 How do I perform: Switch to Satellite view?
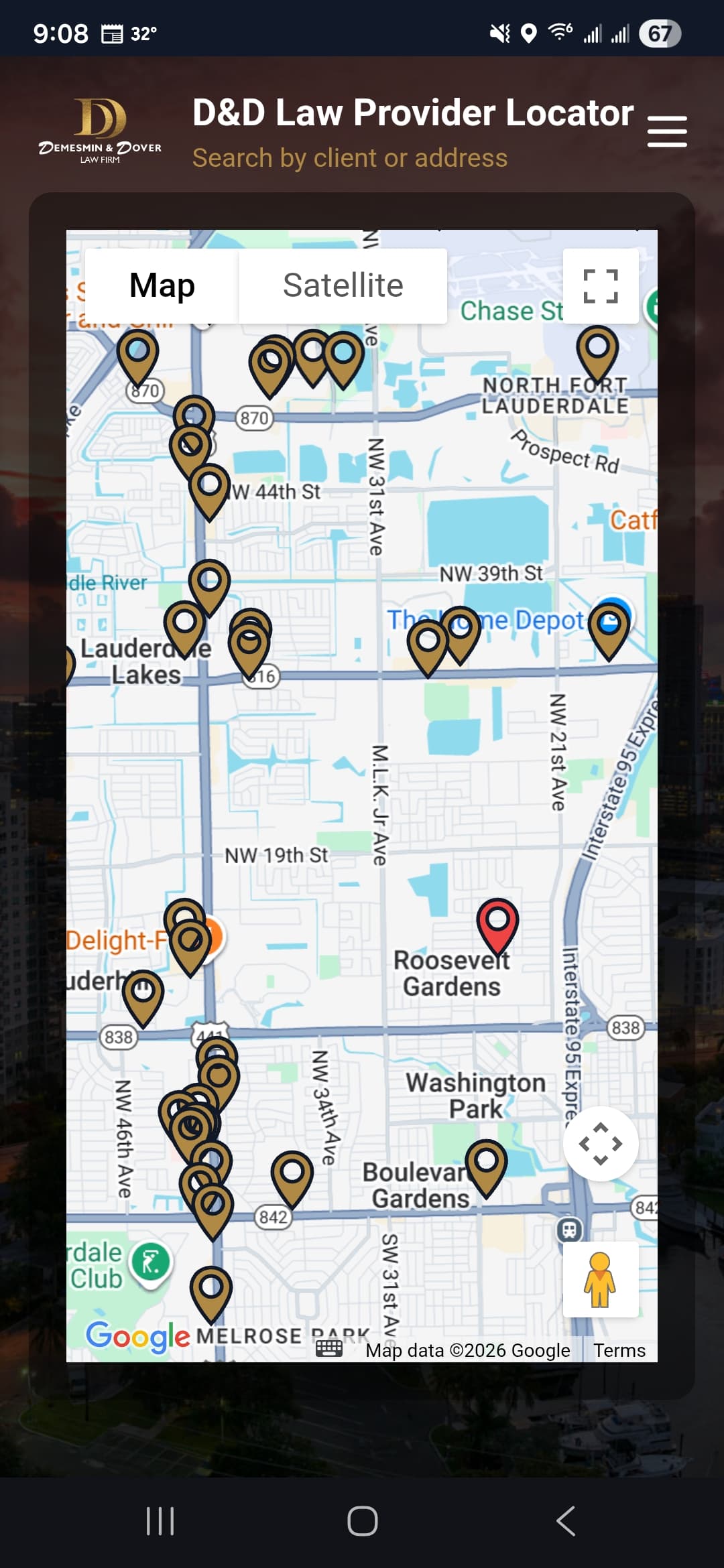[343, 286]
